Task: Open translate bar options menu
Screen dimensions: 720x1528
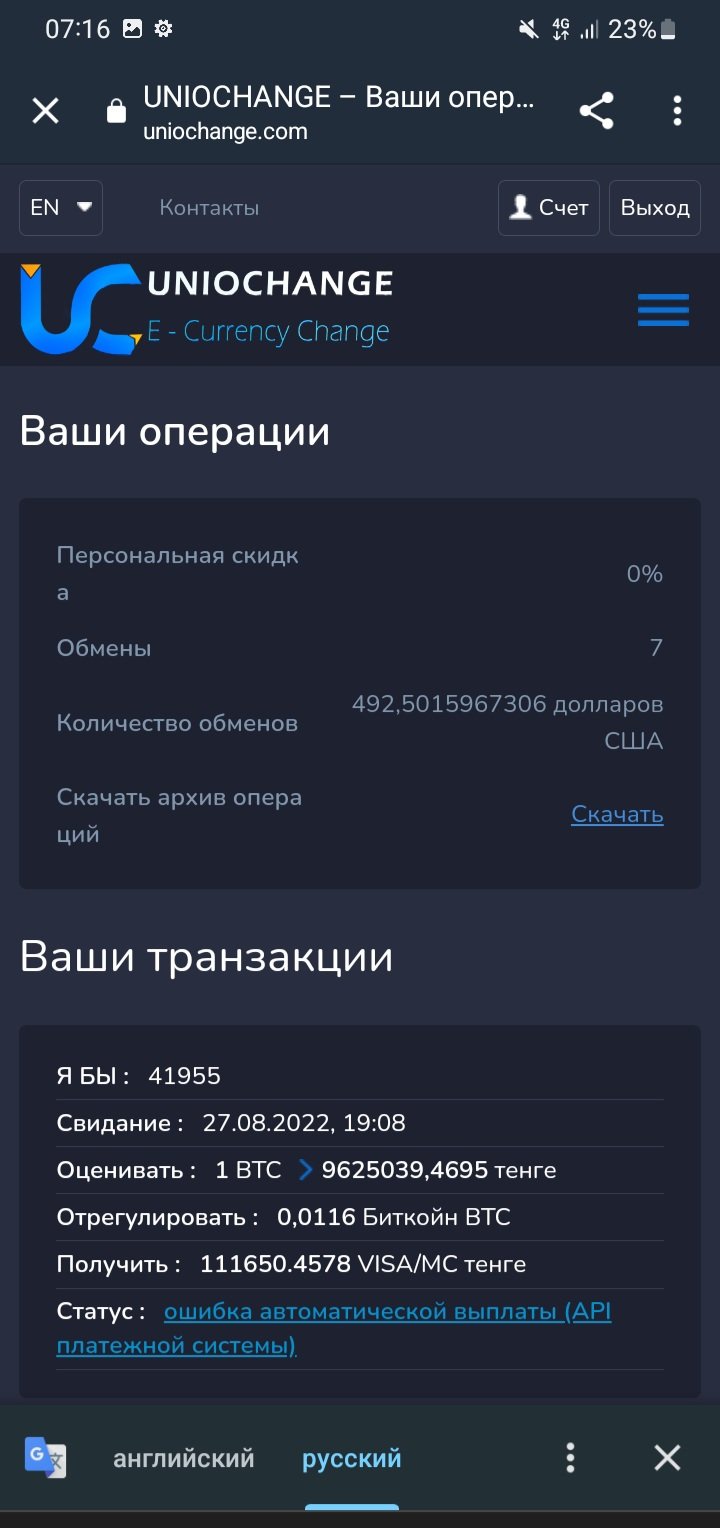Action: [570, 1458]
